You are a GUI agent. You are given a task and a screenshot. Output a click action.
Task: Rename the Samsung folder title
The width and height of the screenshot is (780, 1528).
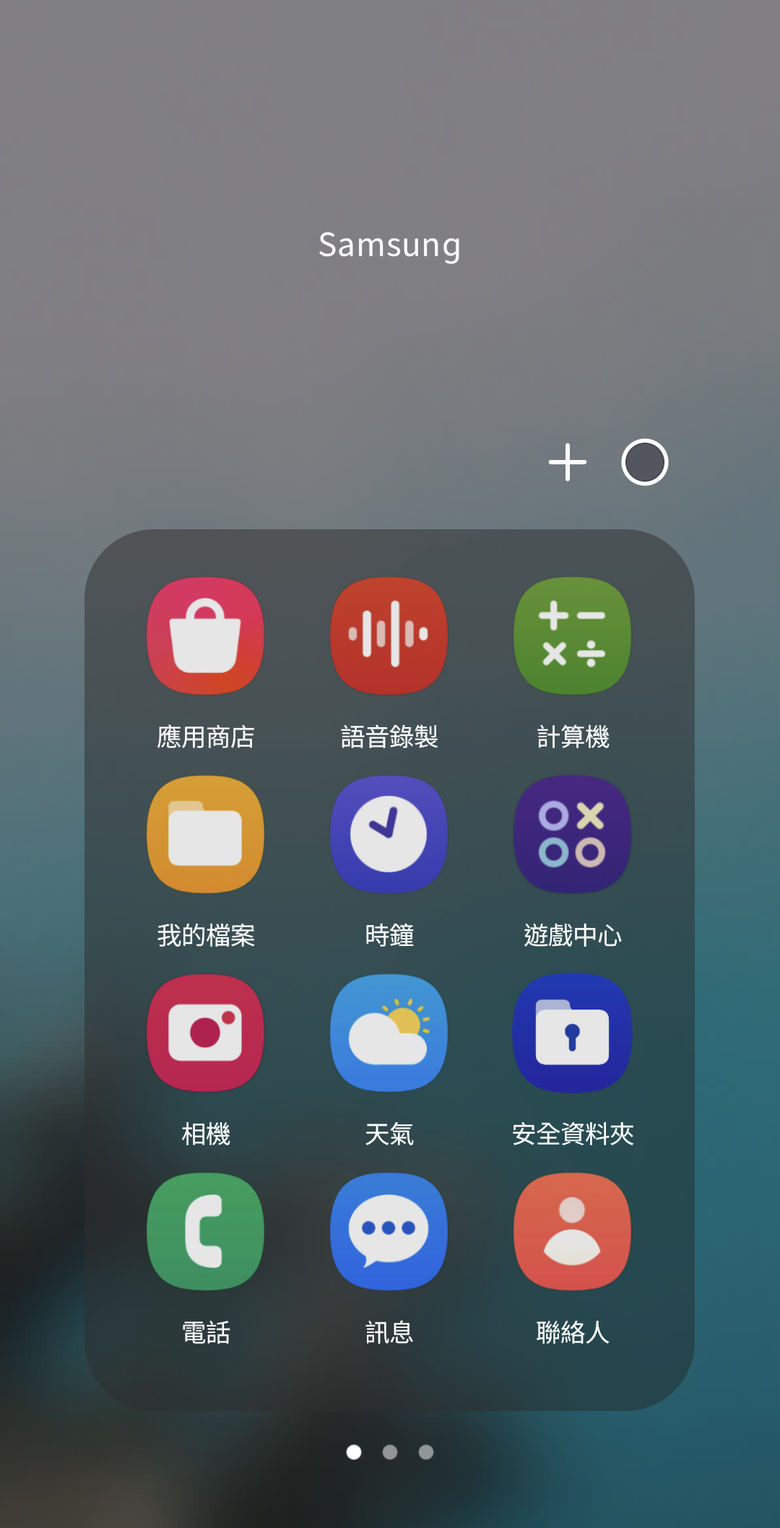389,245
